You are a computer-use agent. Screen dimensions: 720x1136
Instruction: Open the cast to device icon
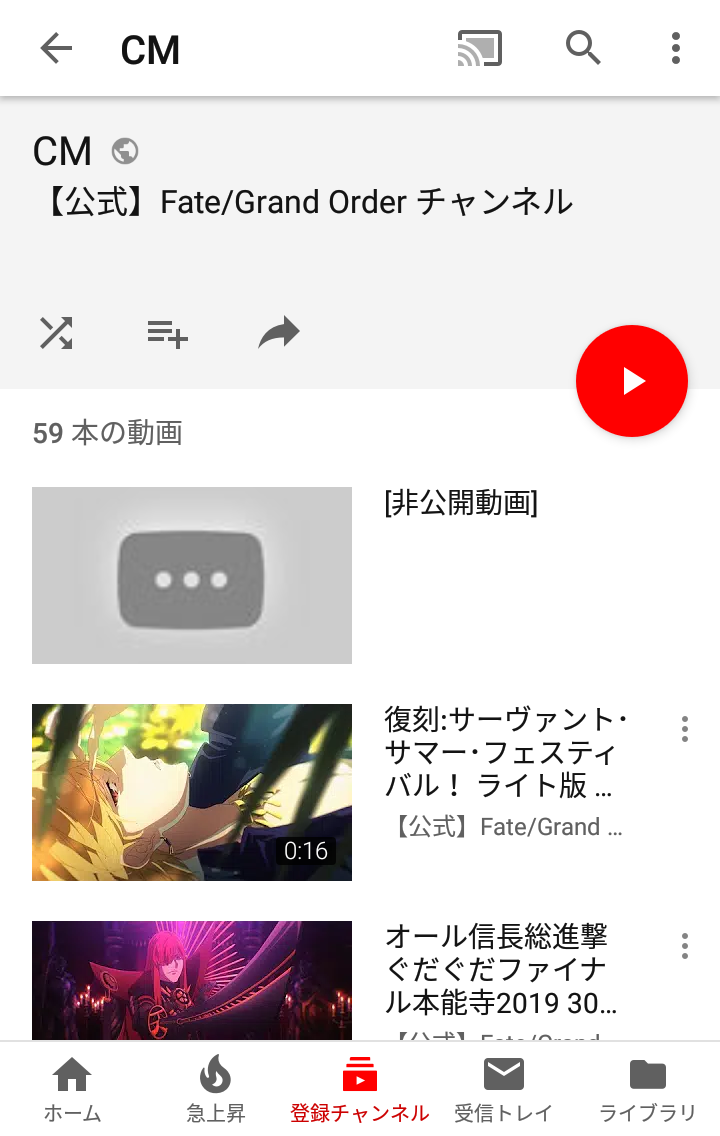click(x=479, y=48)
